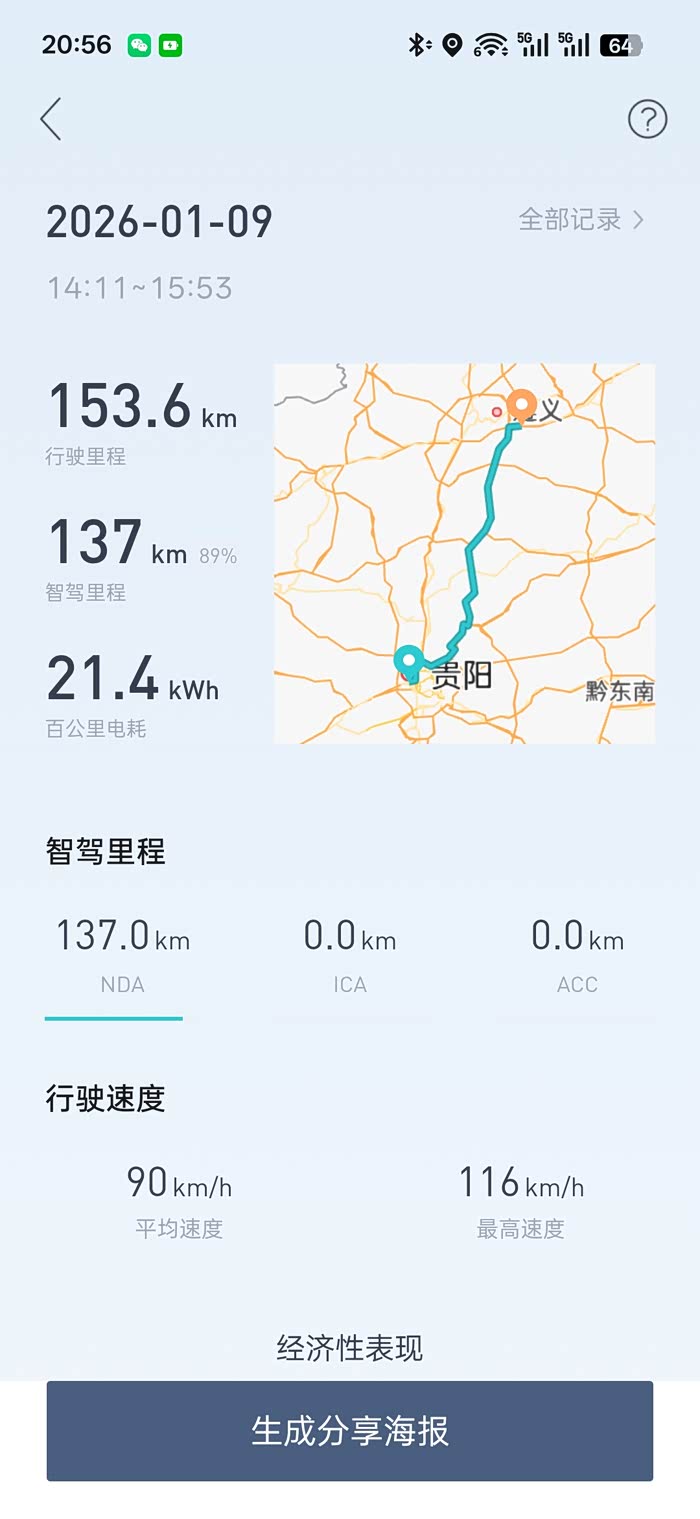Switch to the ACC mileage tab
The image size is (700, 1519).
577,957
